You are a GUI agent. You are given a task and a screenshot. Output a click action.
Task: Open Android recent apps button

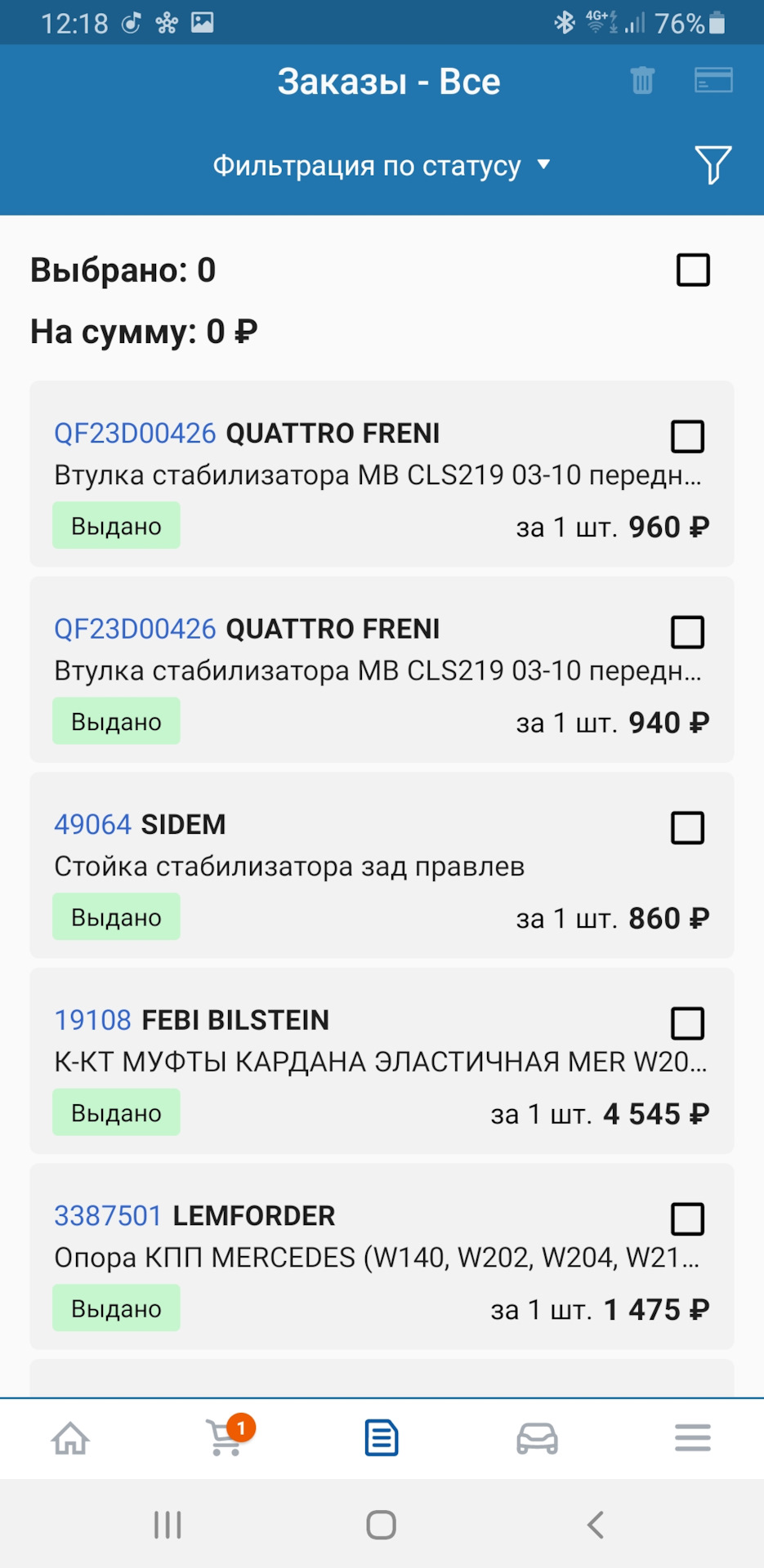tap(168, 1523)
